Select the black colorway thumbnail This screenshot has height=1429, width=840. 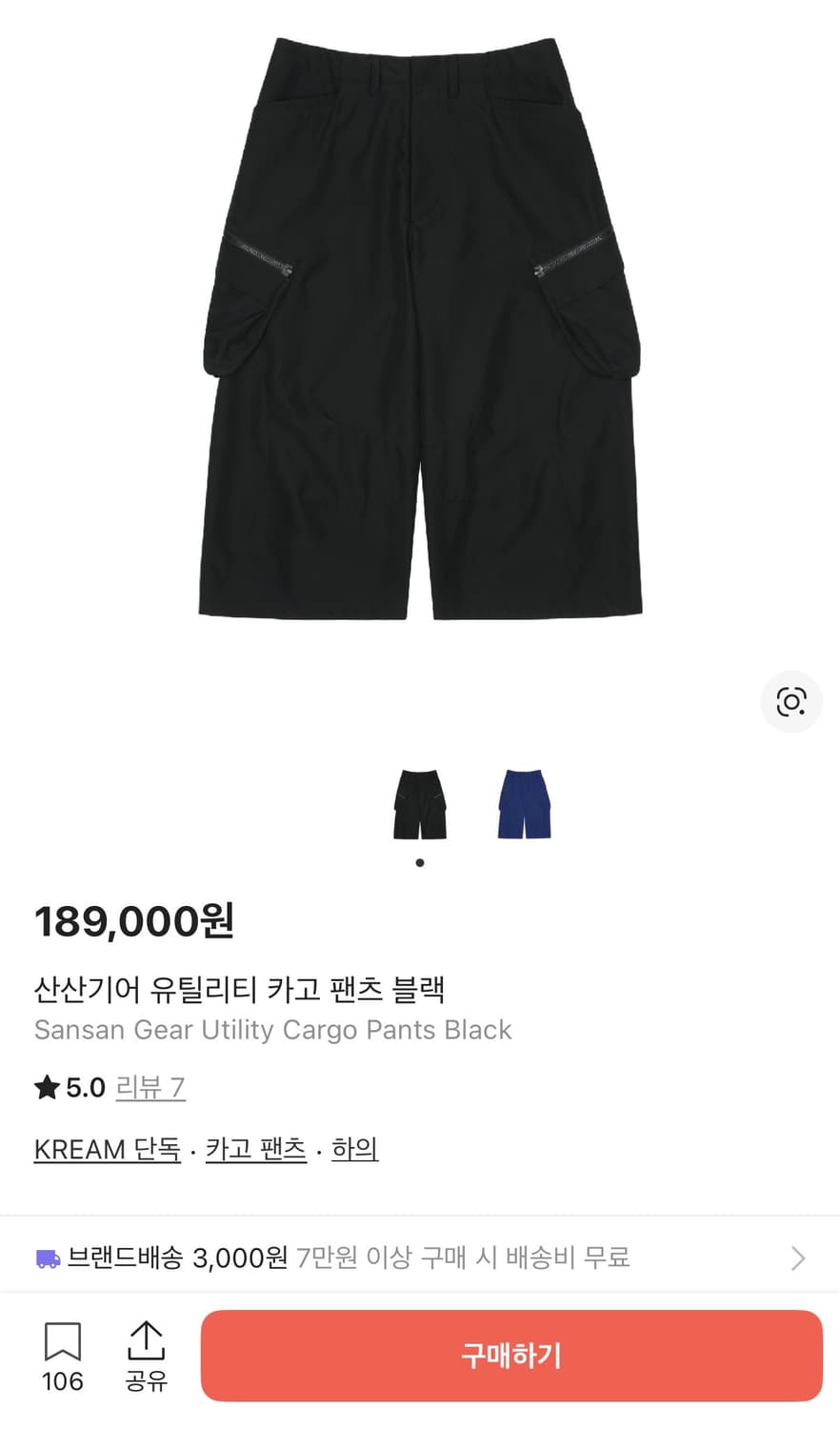pyautogui.click(x=419, y=805)
